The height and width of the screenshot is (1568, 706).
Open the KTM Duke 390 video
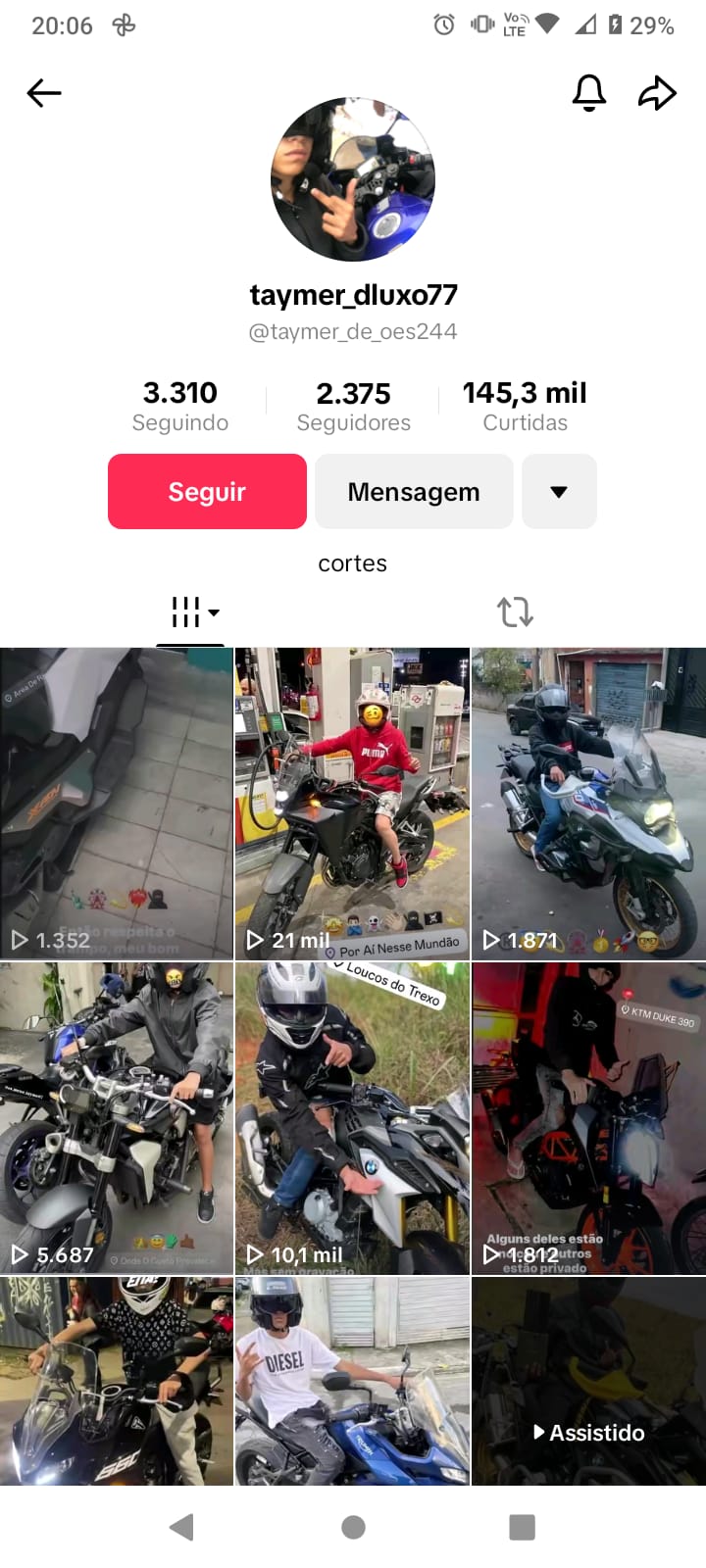point(588,1117)
